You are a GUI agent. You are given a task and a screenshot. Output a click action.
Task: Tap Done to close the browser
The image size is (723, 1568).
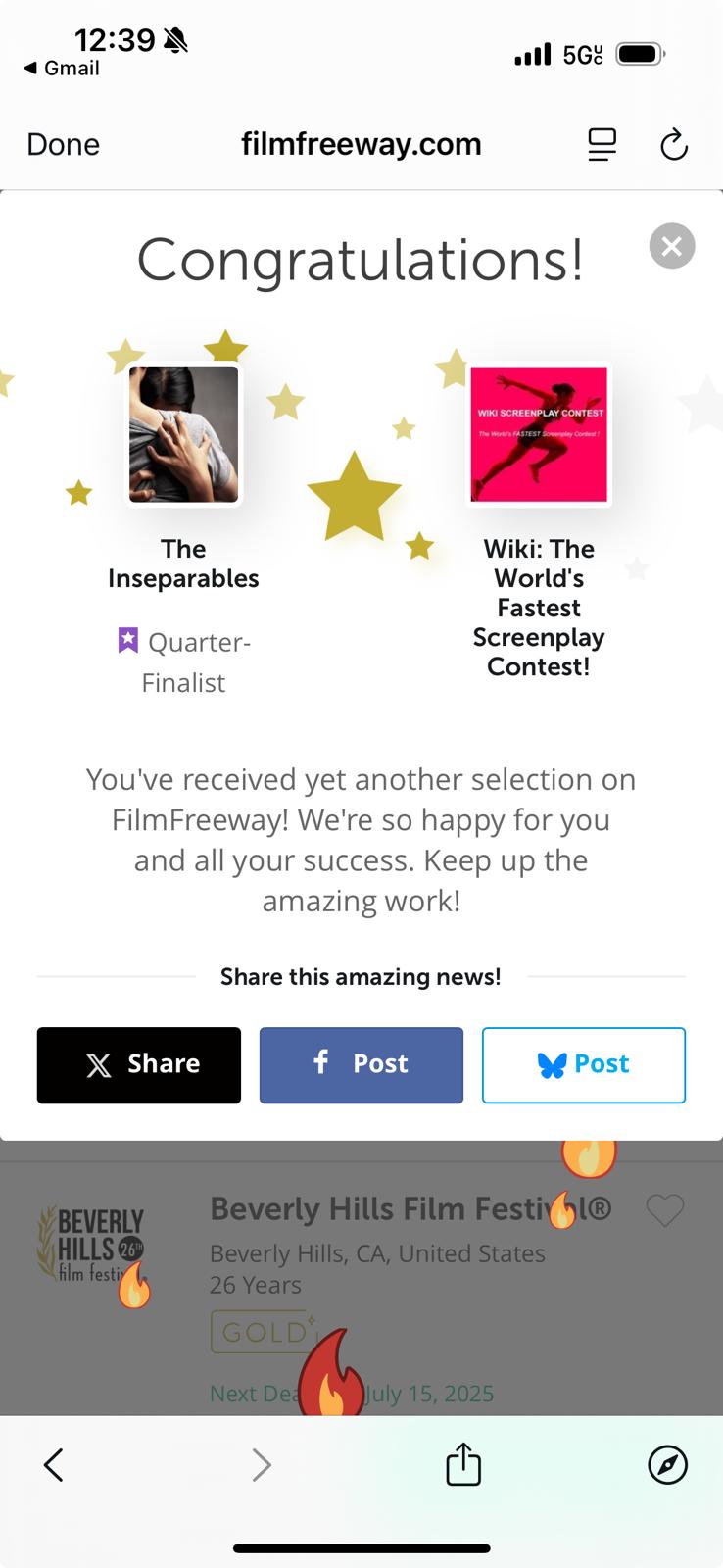click(x=64, y=145)
